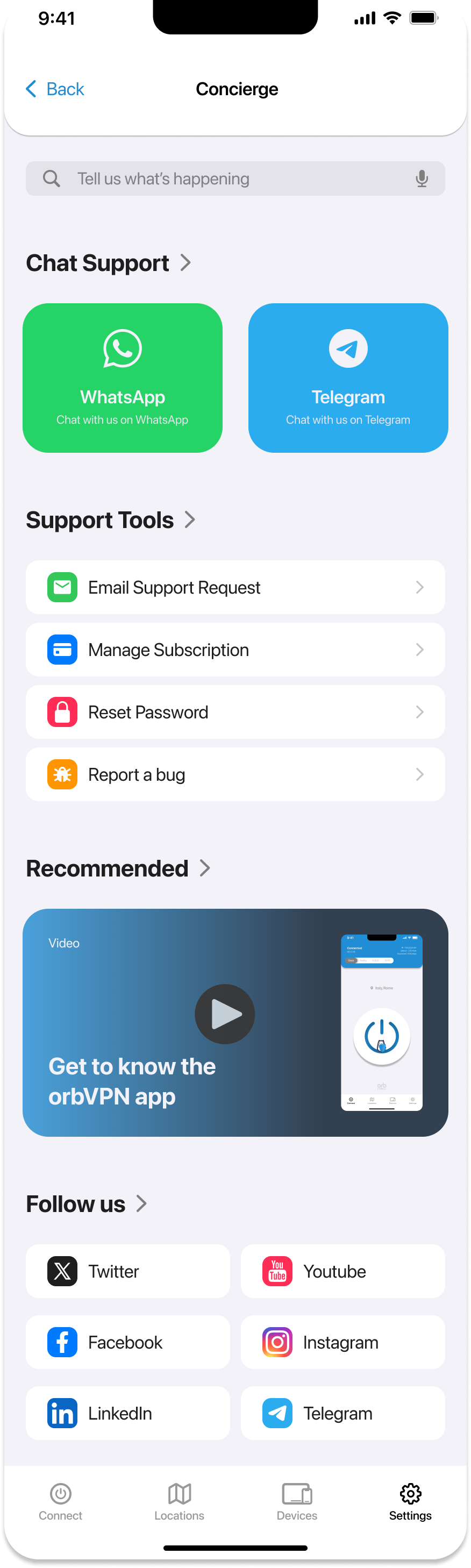Play the 'Get to know the orbVPN app' video
471x1568 pixels.
[225, 1014]
